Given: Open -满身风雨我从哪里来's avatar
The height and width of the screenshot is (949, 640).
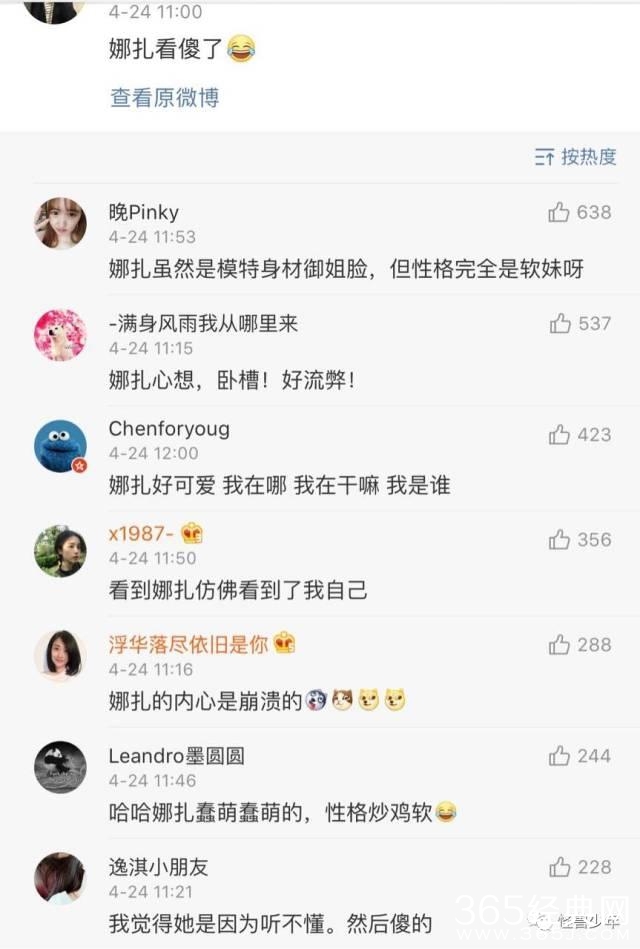Looking at the screenshot, I should pos(60,334).
